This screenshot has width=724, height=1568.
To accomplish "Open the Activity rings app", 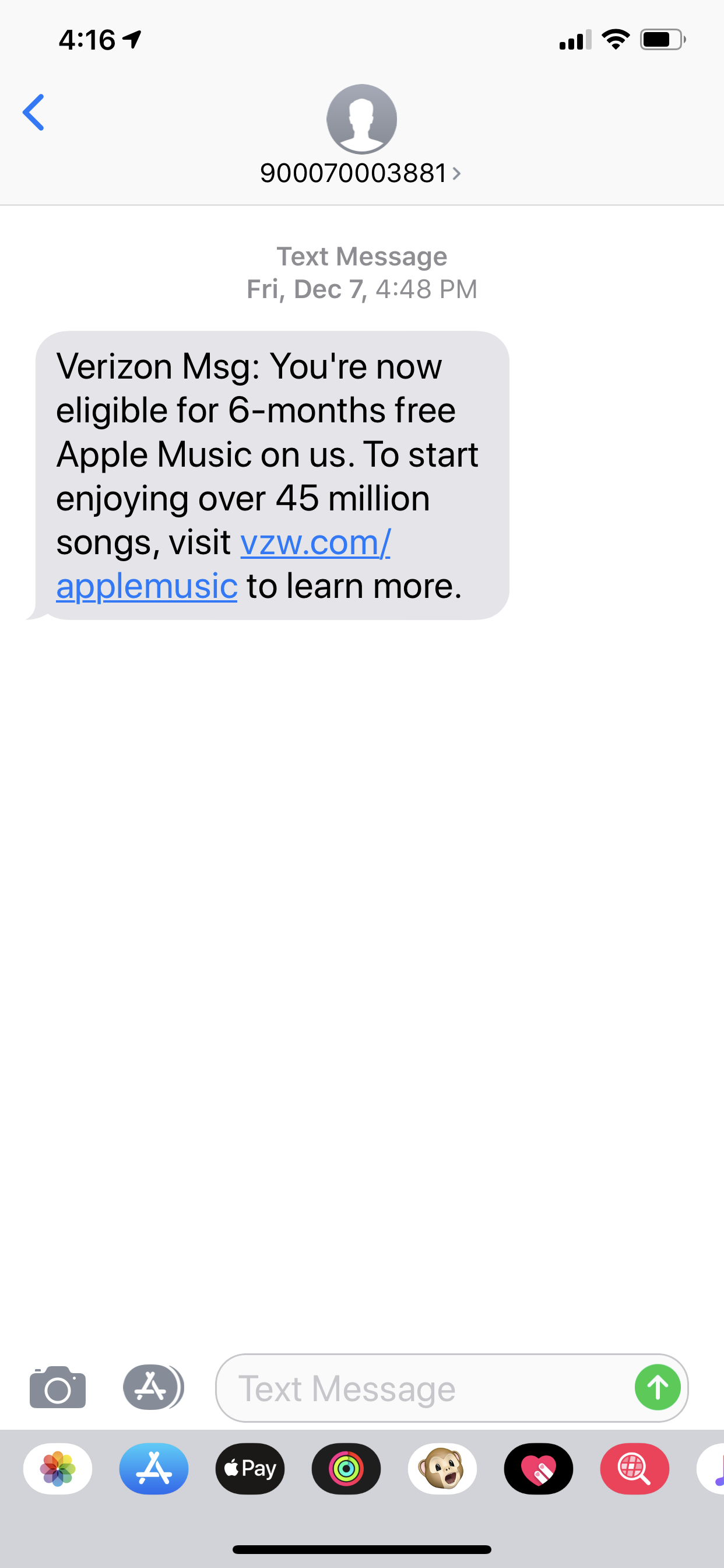I will pos(346,1469).
